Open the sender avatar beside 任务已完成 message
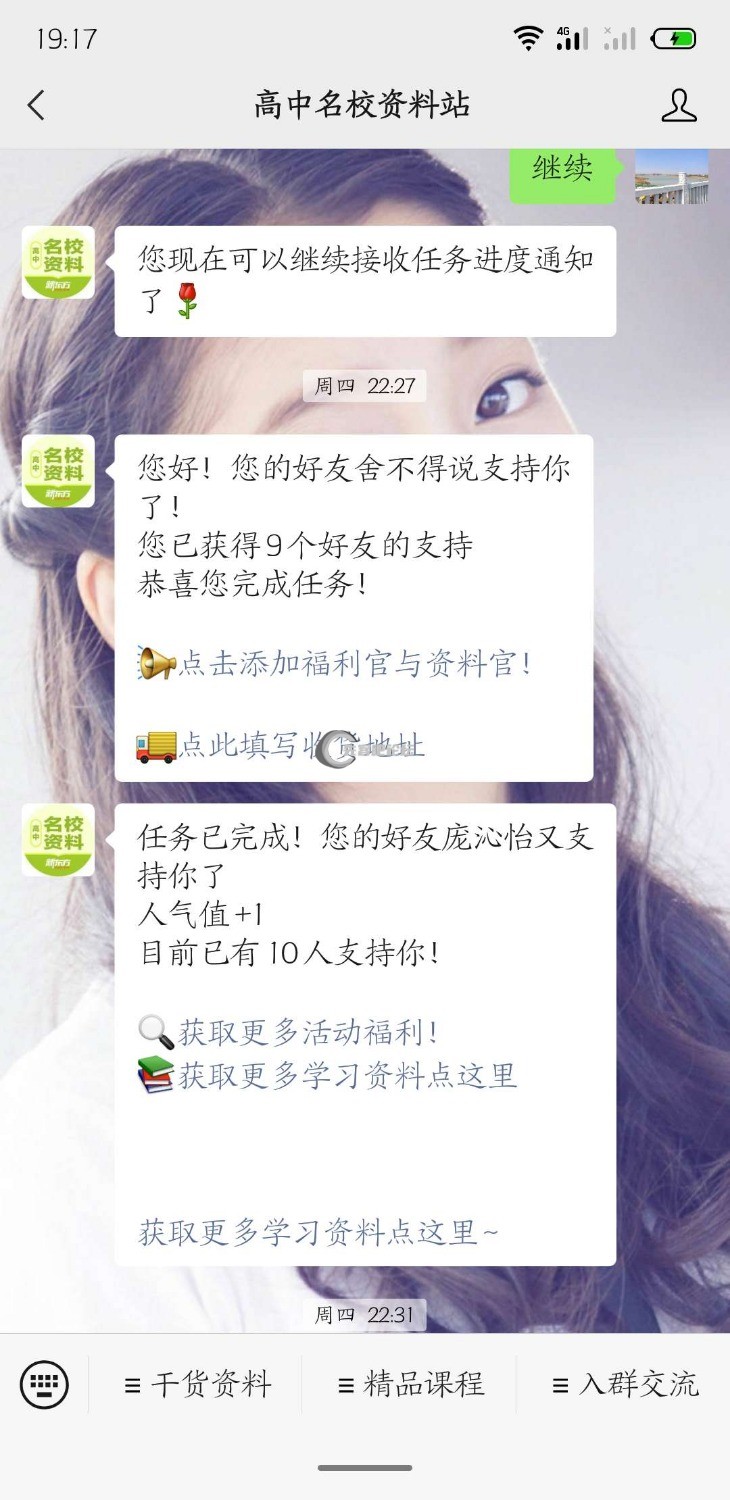 point(58,840)
